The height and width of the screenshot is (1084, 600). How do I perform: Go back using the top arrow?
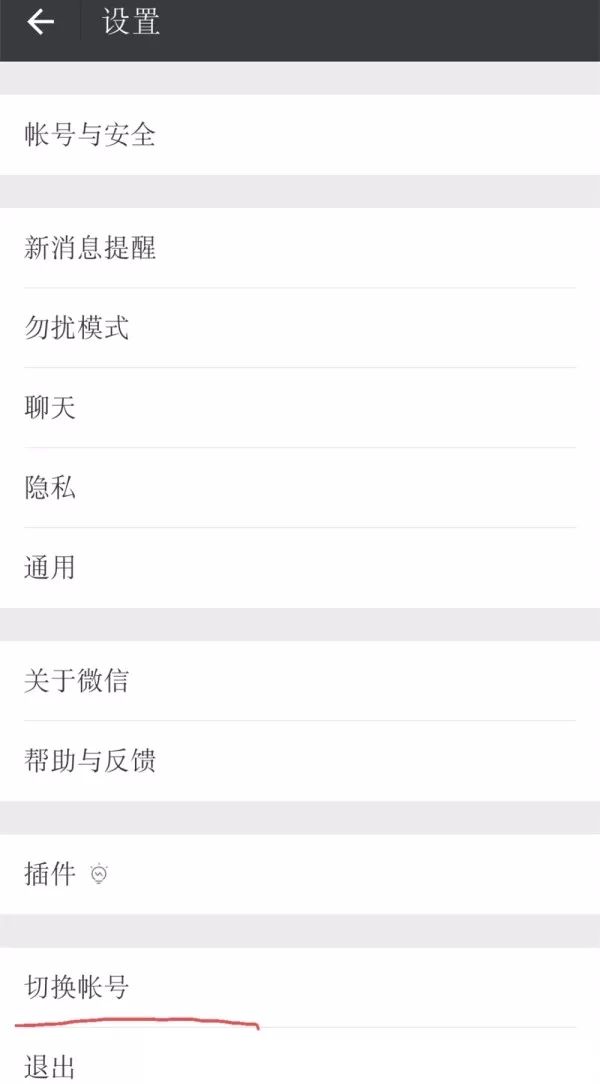pyautogui.click(x=40, y=22)
